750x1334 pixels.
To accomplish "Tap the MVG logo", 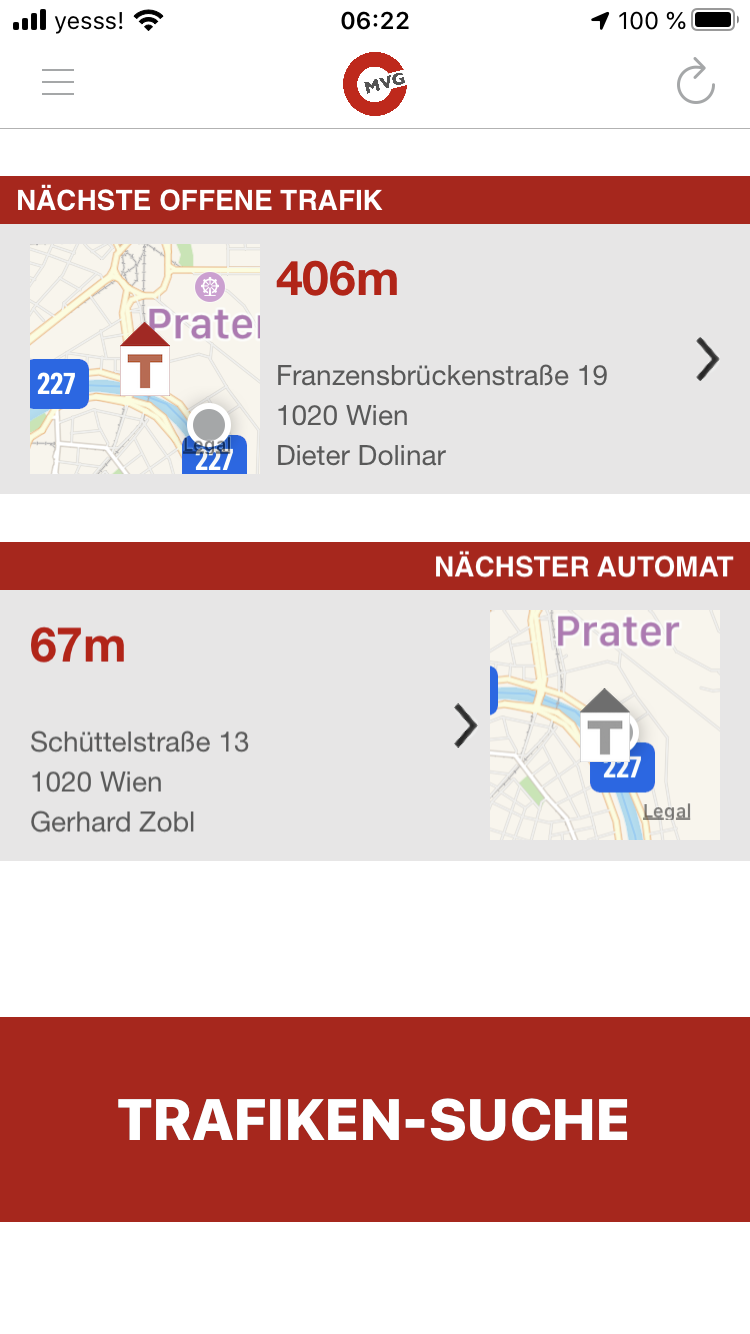I will coord(375,83).
